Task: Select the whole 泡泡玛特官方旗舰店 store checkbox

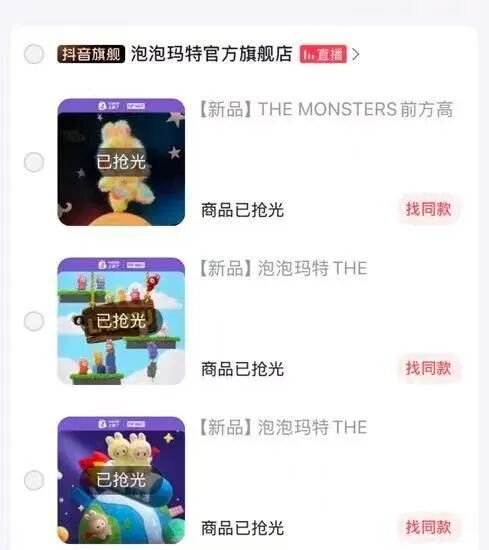Action: pos(34,54)
